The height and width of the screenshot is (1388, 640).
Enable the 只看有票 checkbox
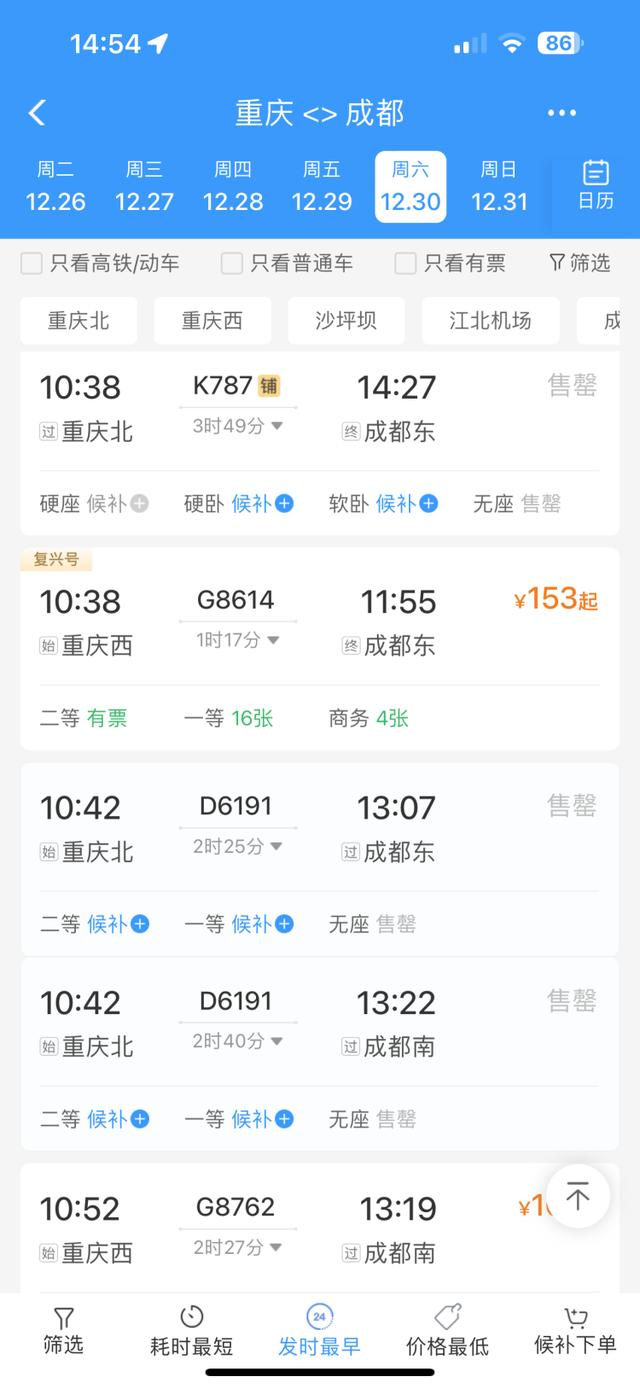click(405, 263)
